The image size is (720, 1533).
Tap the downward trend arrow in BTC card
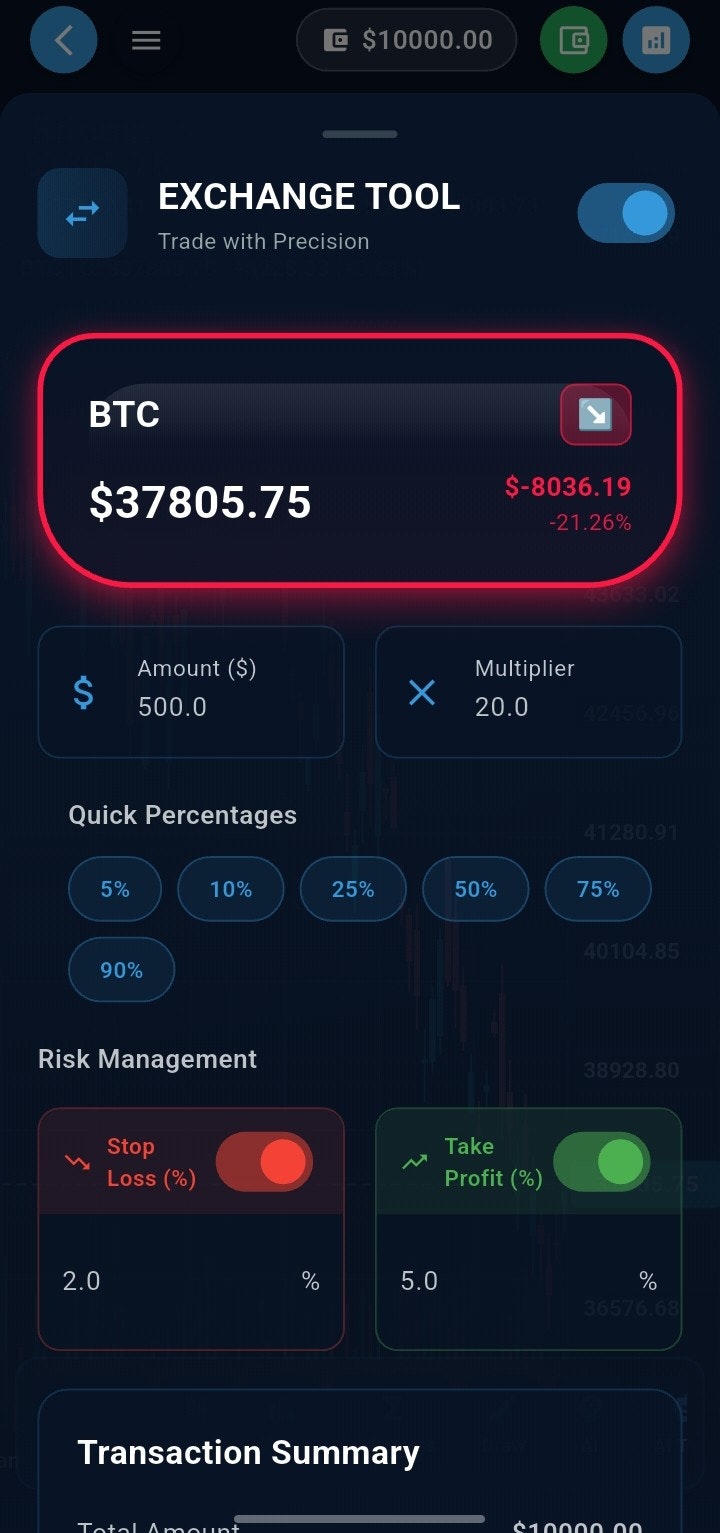click(596, 414)
